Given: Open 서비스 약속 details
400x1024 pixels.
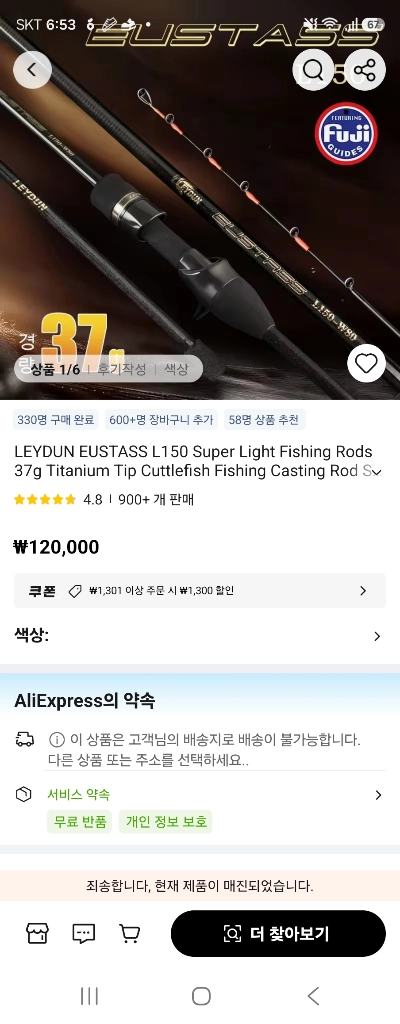Looking at the screenshot, I should pyautogui.click(x=200, y=795).
